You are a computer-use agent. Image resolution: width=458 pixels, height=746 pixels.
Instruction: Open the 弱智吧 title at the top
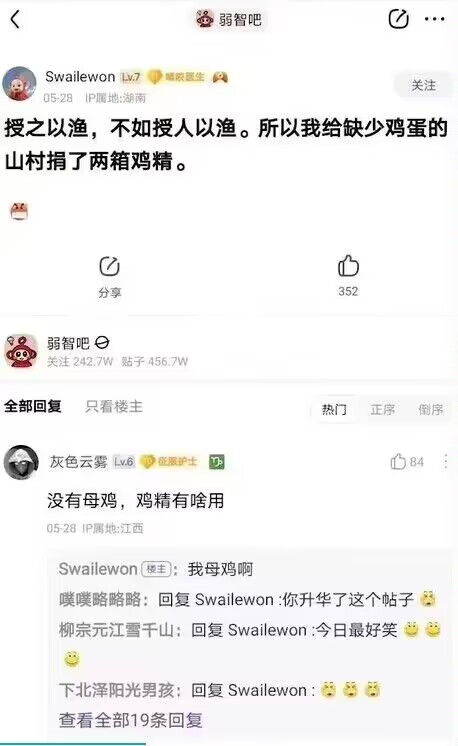(229, 20)
